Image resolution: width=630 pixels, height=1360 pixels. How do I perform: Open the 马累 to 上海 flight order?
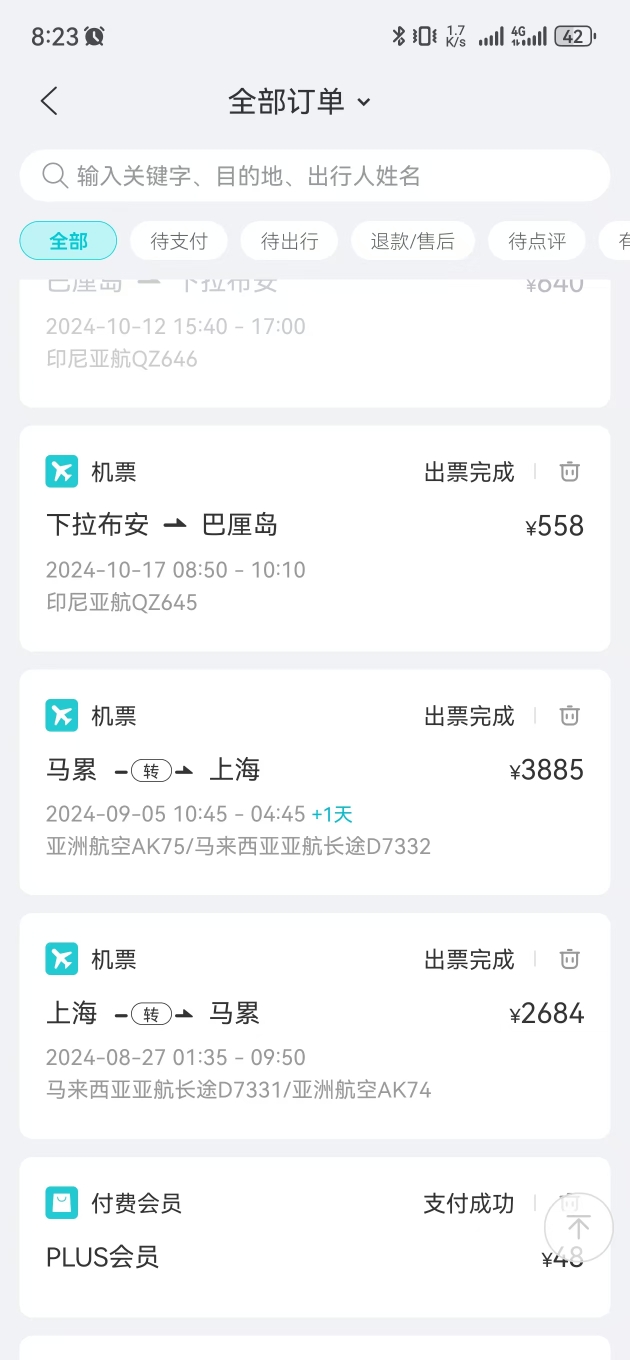point(315,782)
